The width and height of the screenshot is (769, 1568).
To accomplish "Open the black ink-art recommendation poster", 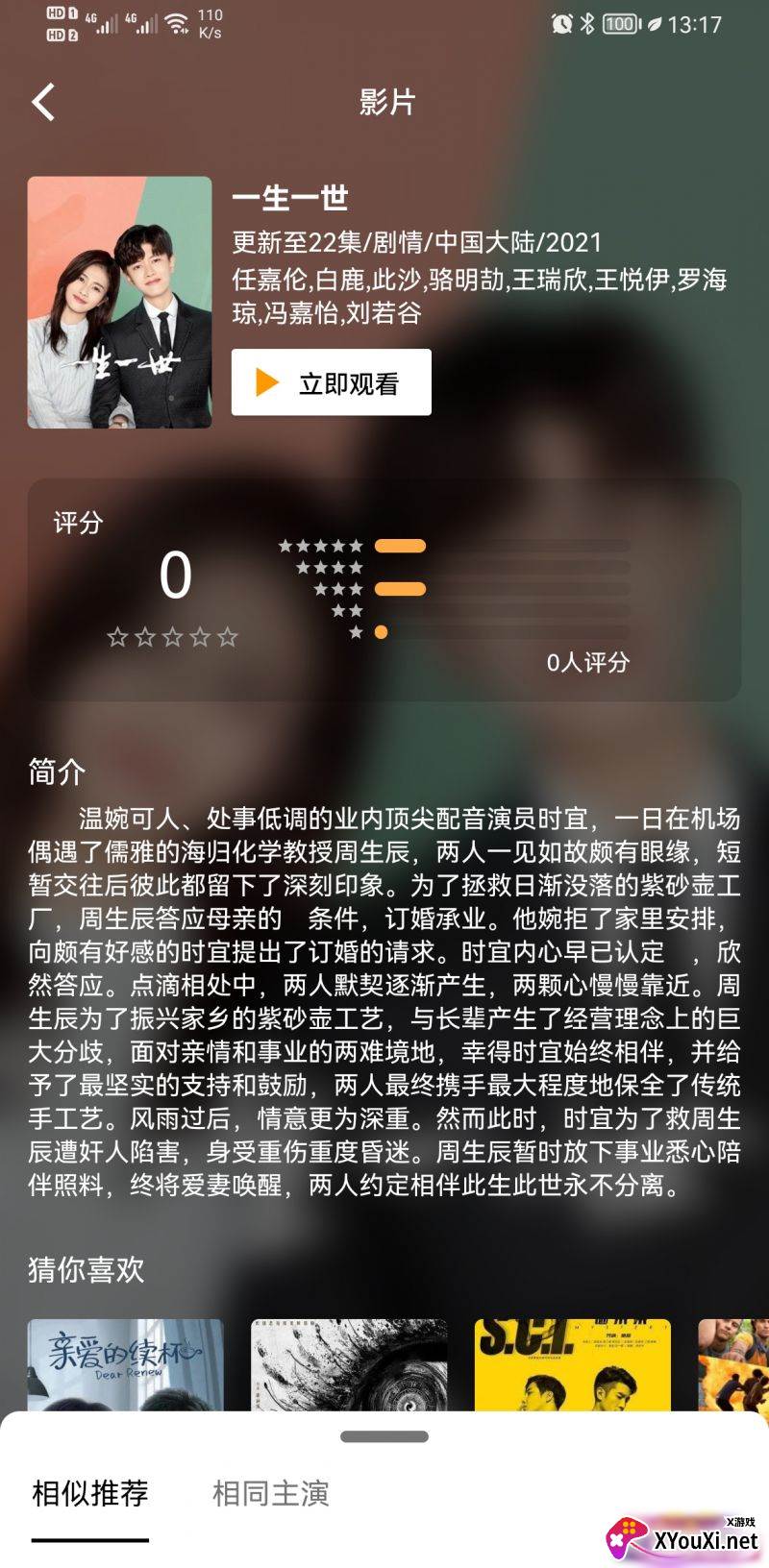I will tap(349, 1364).
